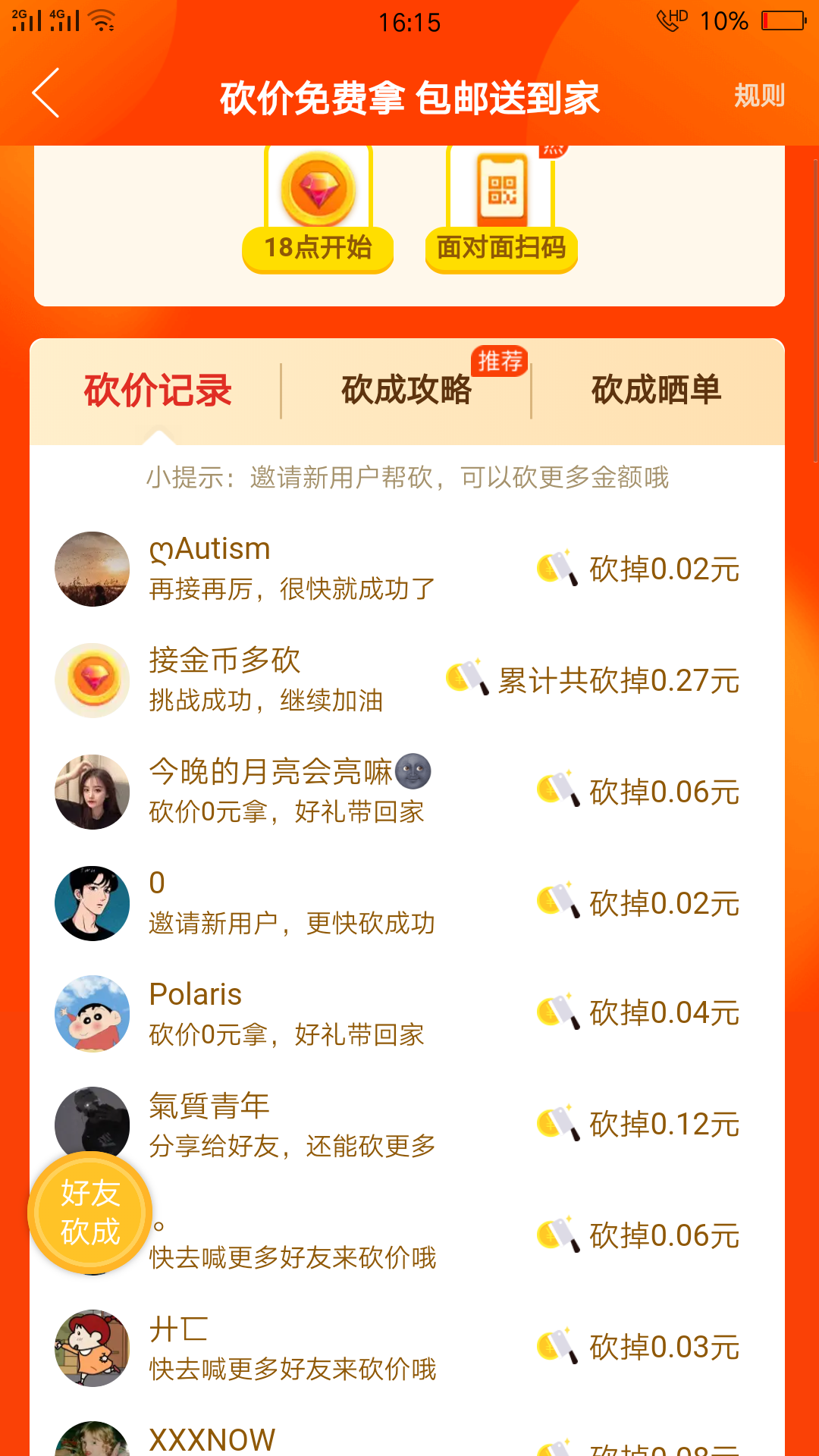This screenshot has height=1456, width=819.
Task: Open the 规则 rules page
Action: 759,96
